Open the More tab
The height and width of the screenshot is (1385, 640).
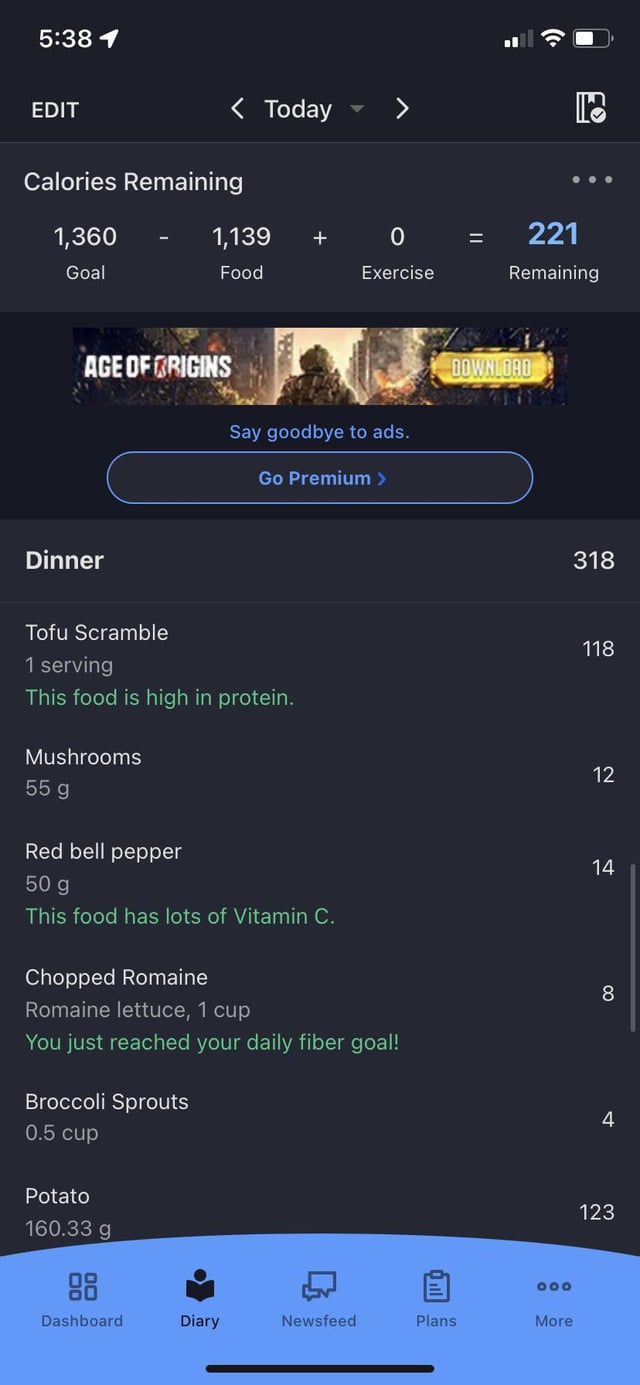click(554, 1299)
